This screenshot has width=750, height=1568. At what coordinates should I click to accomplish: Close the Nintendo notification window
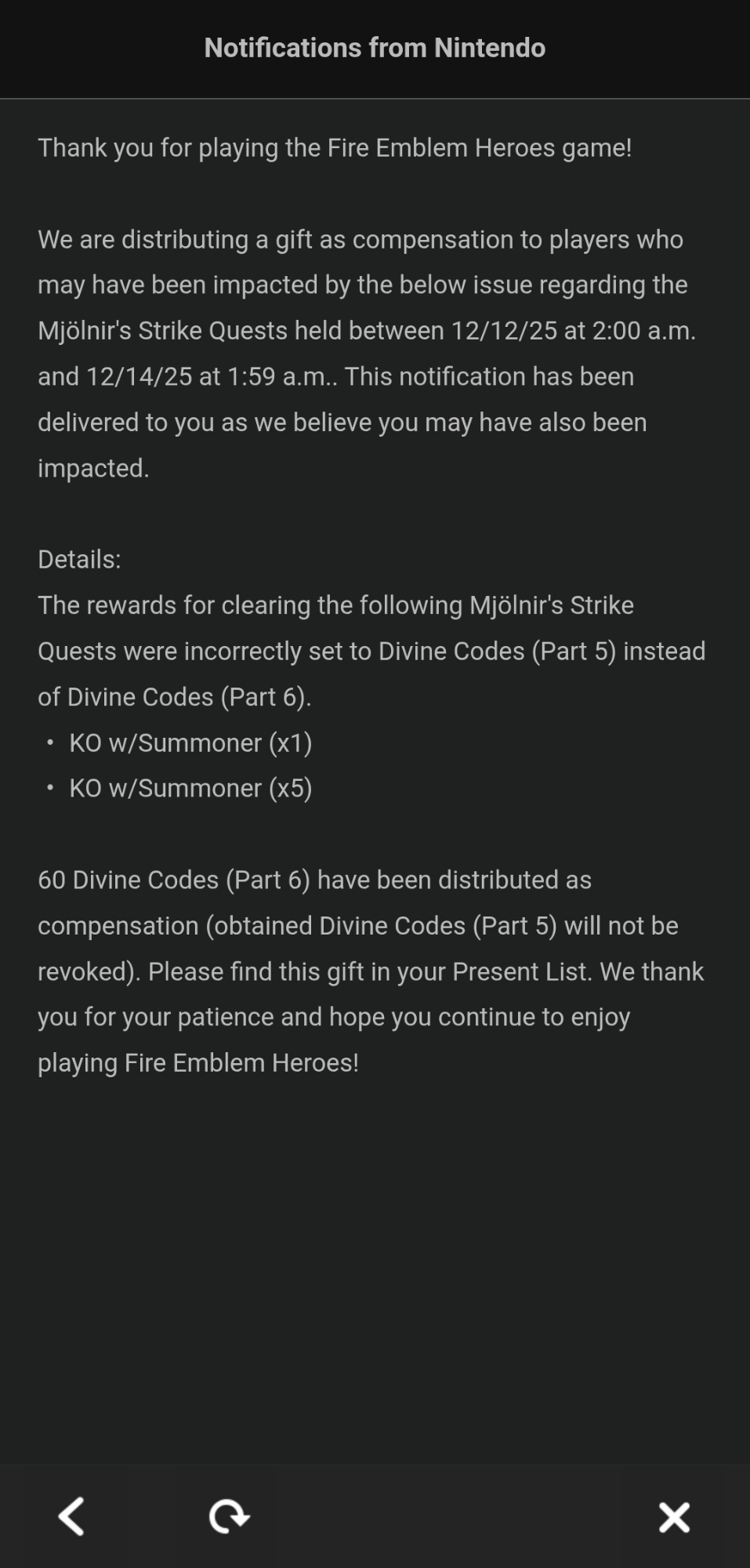click(x=674, y=1517)
